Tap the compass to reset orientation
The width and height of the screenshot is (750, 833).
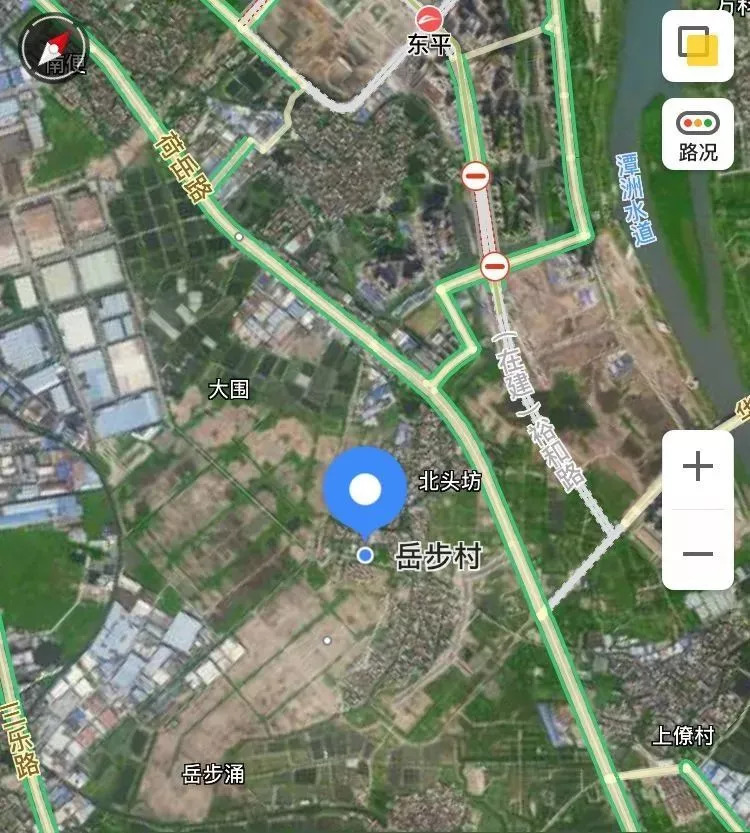pos(53,46)
